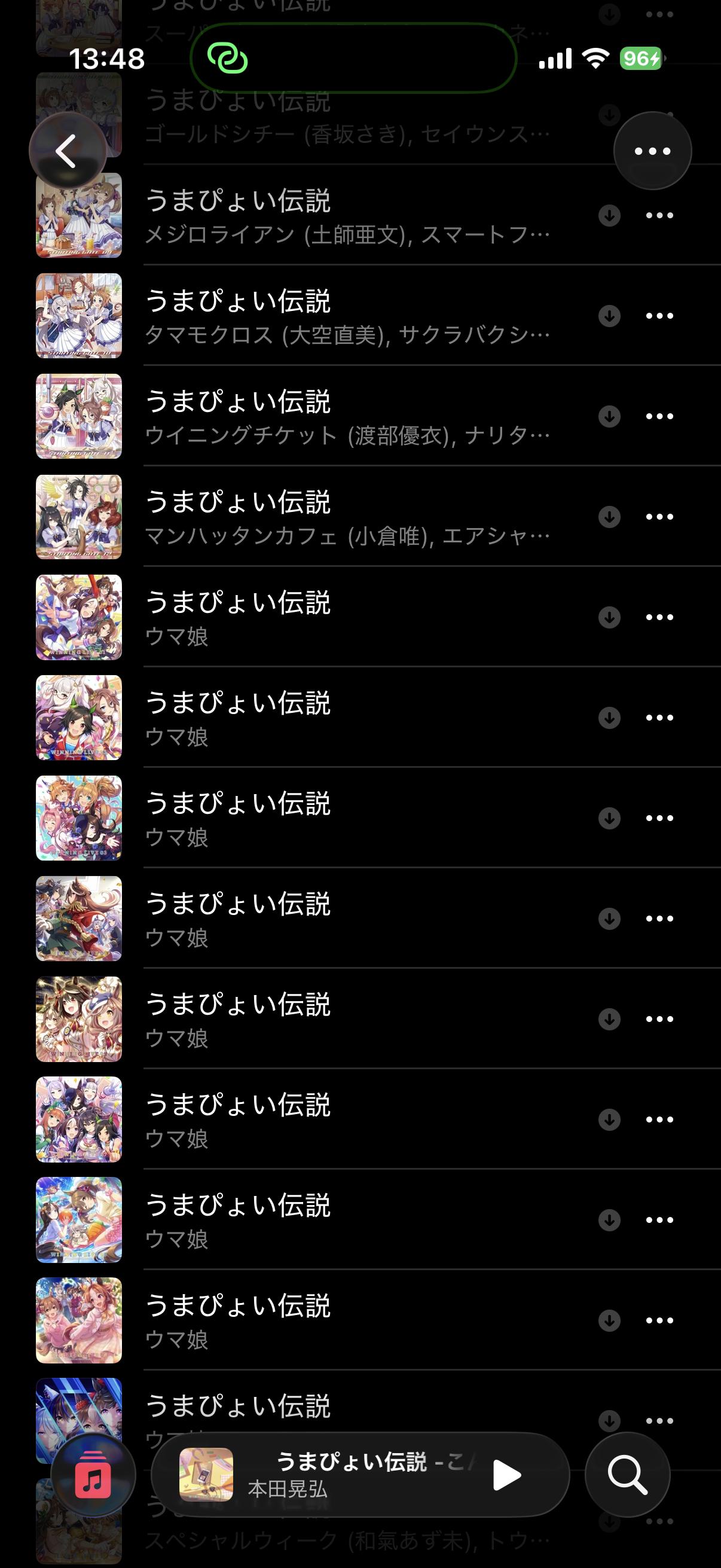Viewport: 721px width, 1568px height.
Task: Open the music library button
Action: click(93, 1475)
